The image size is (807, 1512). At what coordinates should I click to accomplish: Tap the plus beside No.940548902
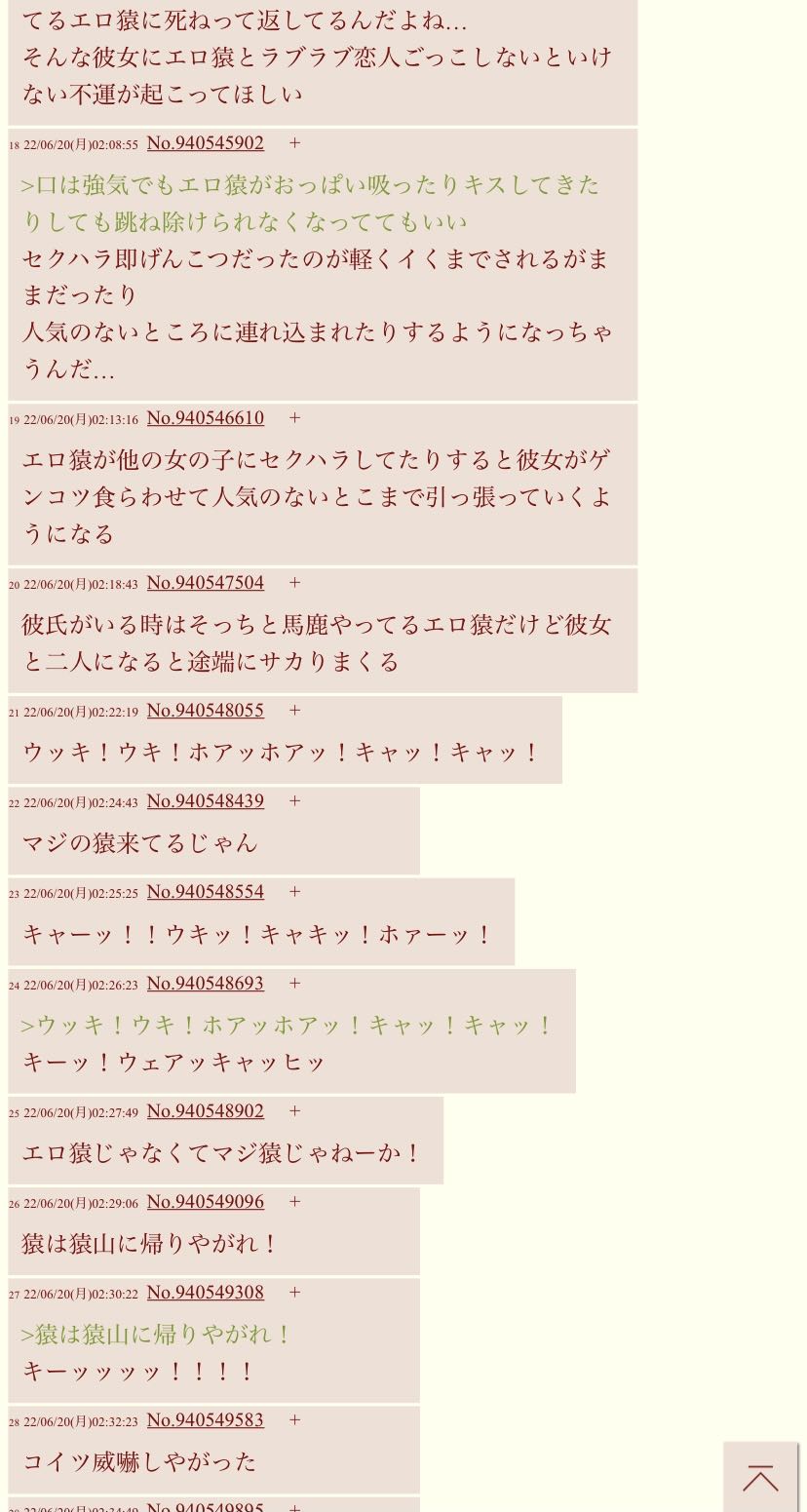(294, 1110)
